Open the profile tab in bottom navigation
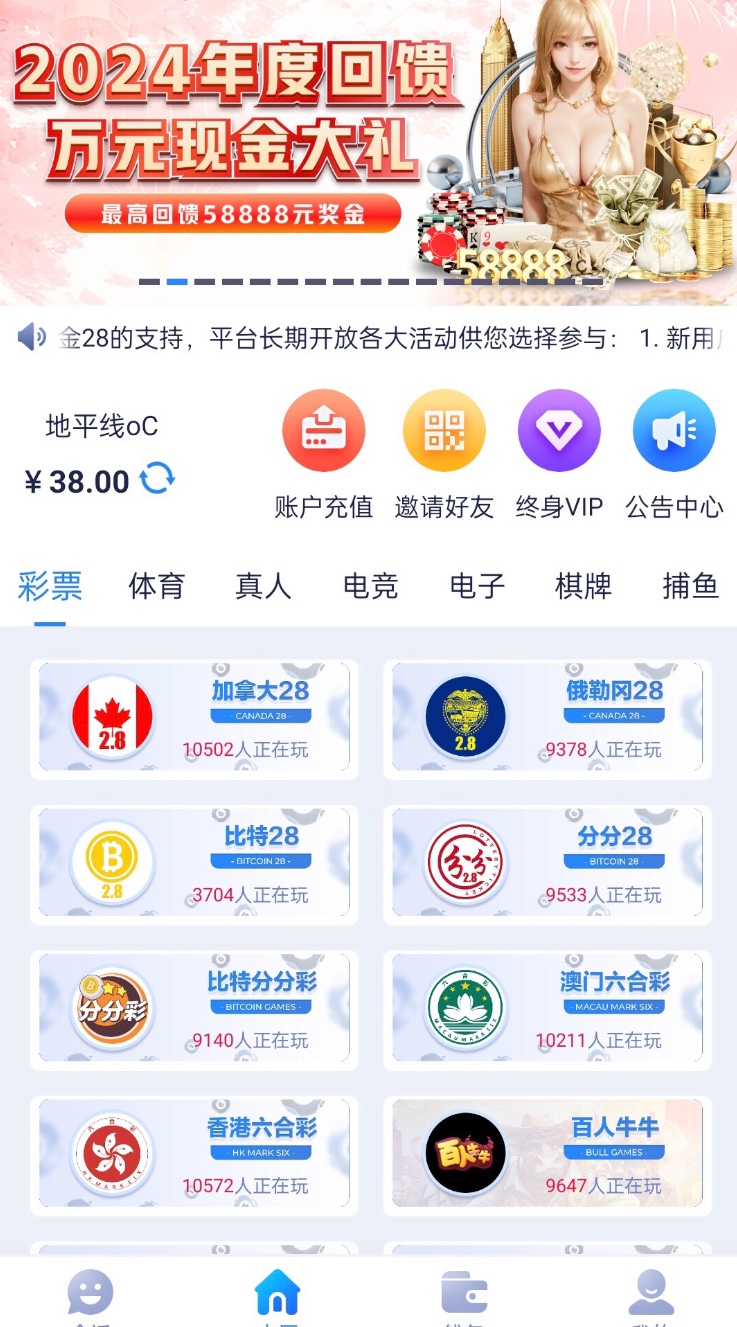 650,1293
